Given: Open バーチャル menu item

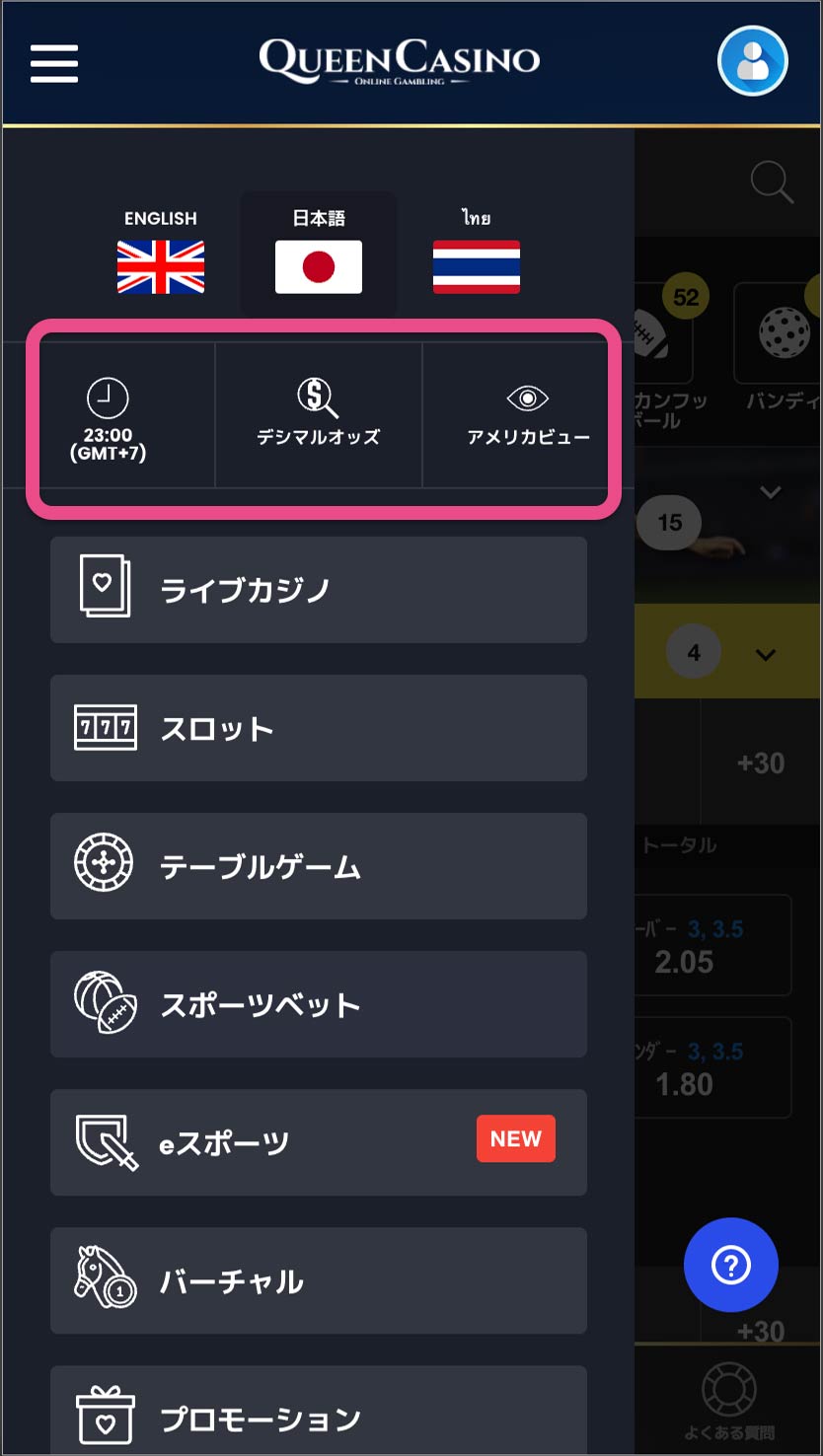Looking at the screenshot, I should pos(318,1280).
